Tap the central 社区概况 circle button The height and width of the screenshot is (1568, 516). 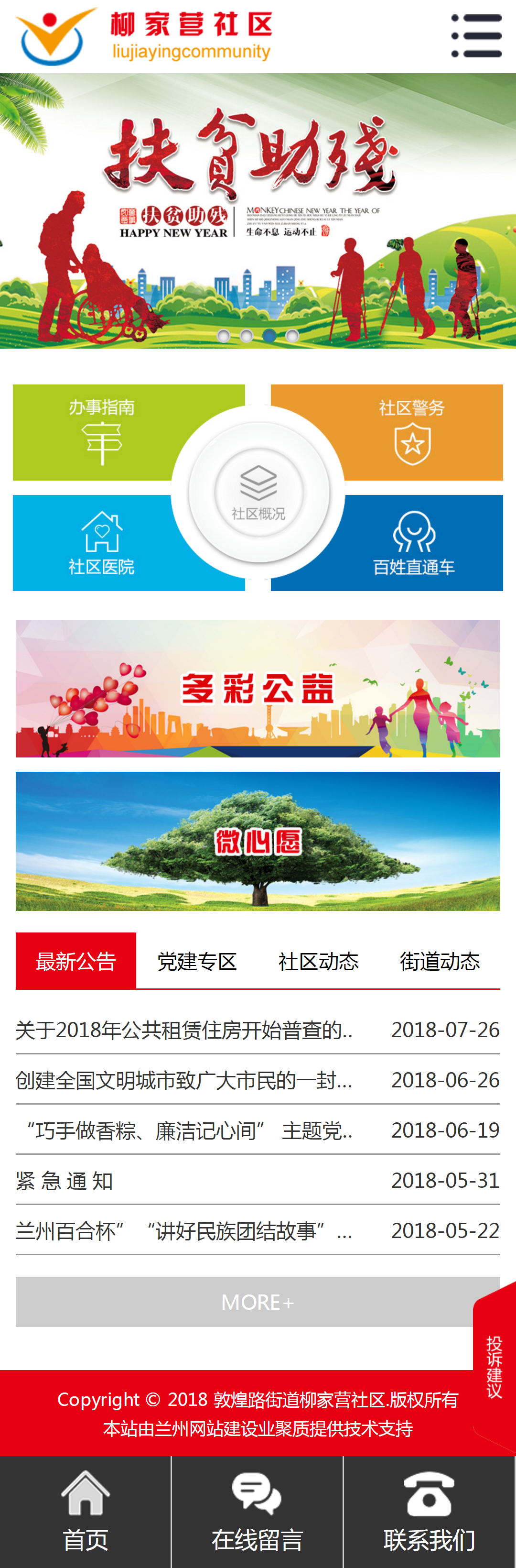(x=258, y=493)
